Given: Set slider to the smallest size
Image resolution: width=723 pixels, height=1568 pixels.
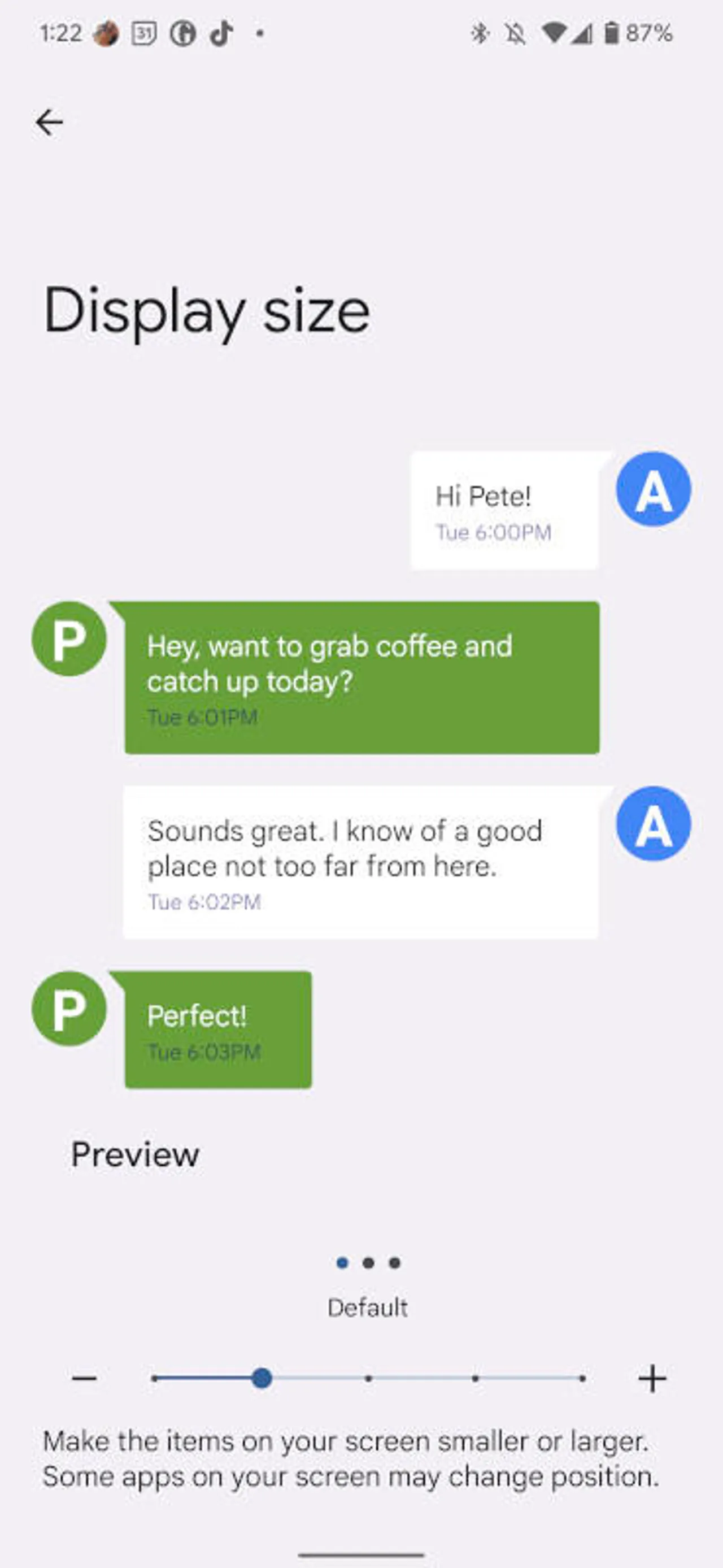Looking at the screenshot, I should pos(155,1378).
